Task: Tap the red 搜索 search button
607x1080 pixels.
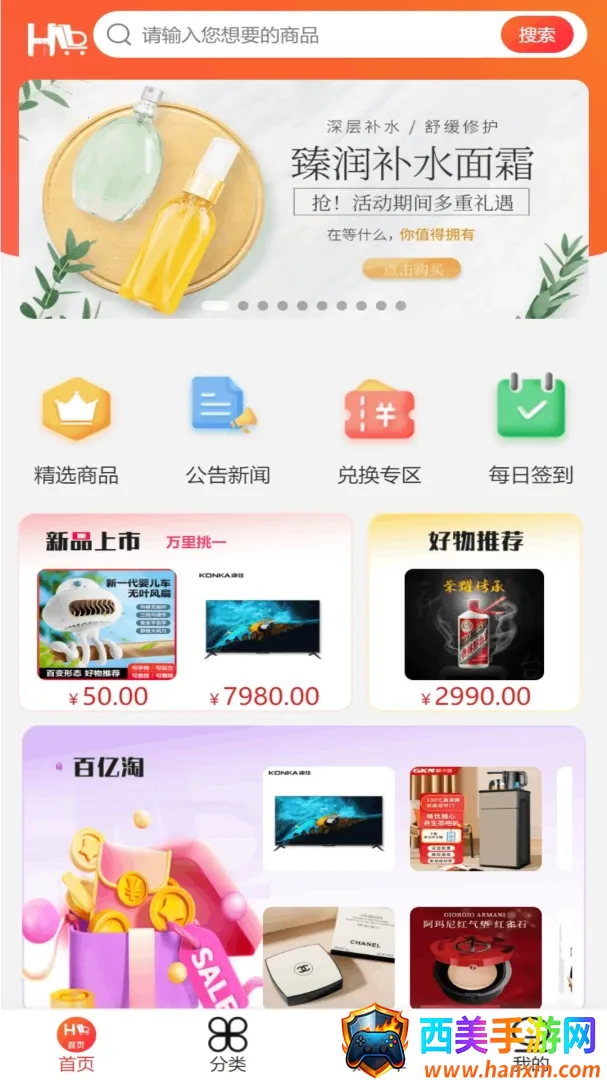Action: tap(537, 34)
